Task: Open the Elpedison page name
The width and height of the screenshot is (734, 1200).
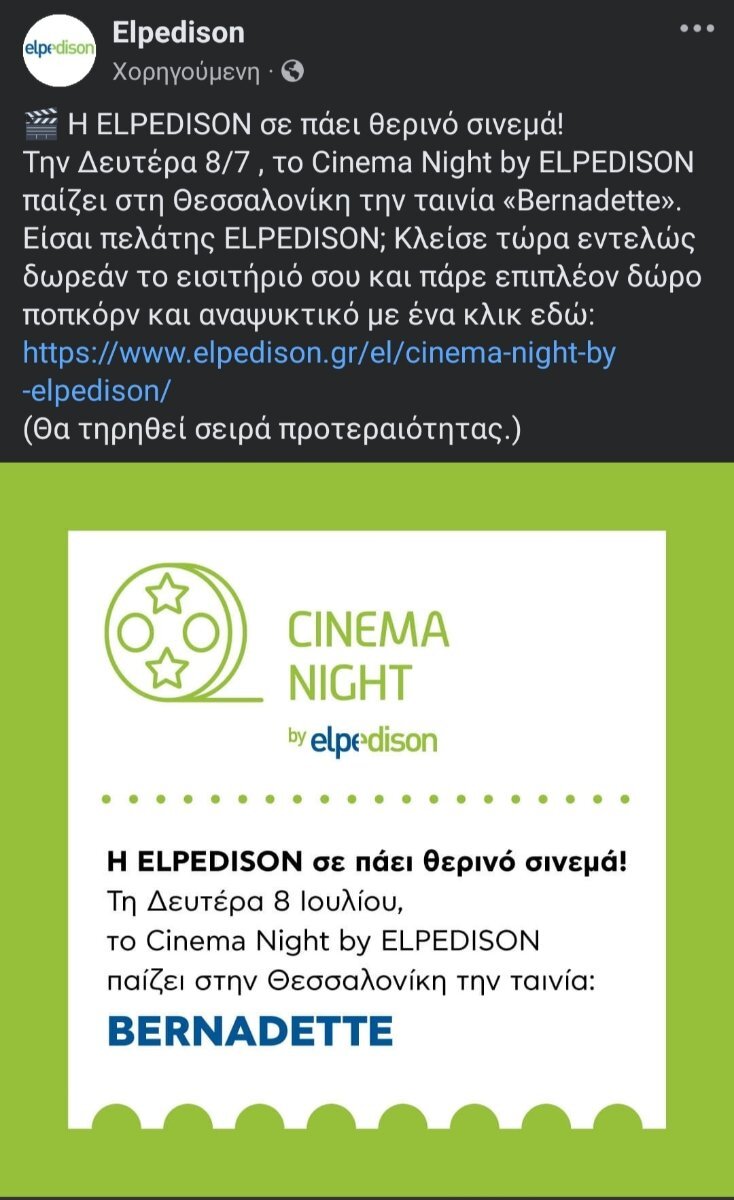Action: point(178,33)
